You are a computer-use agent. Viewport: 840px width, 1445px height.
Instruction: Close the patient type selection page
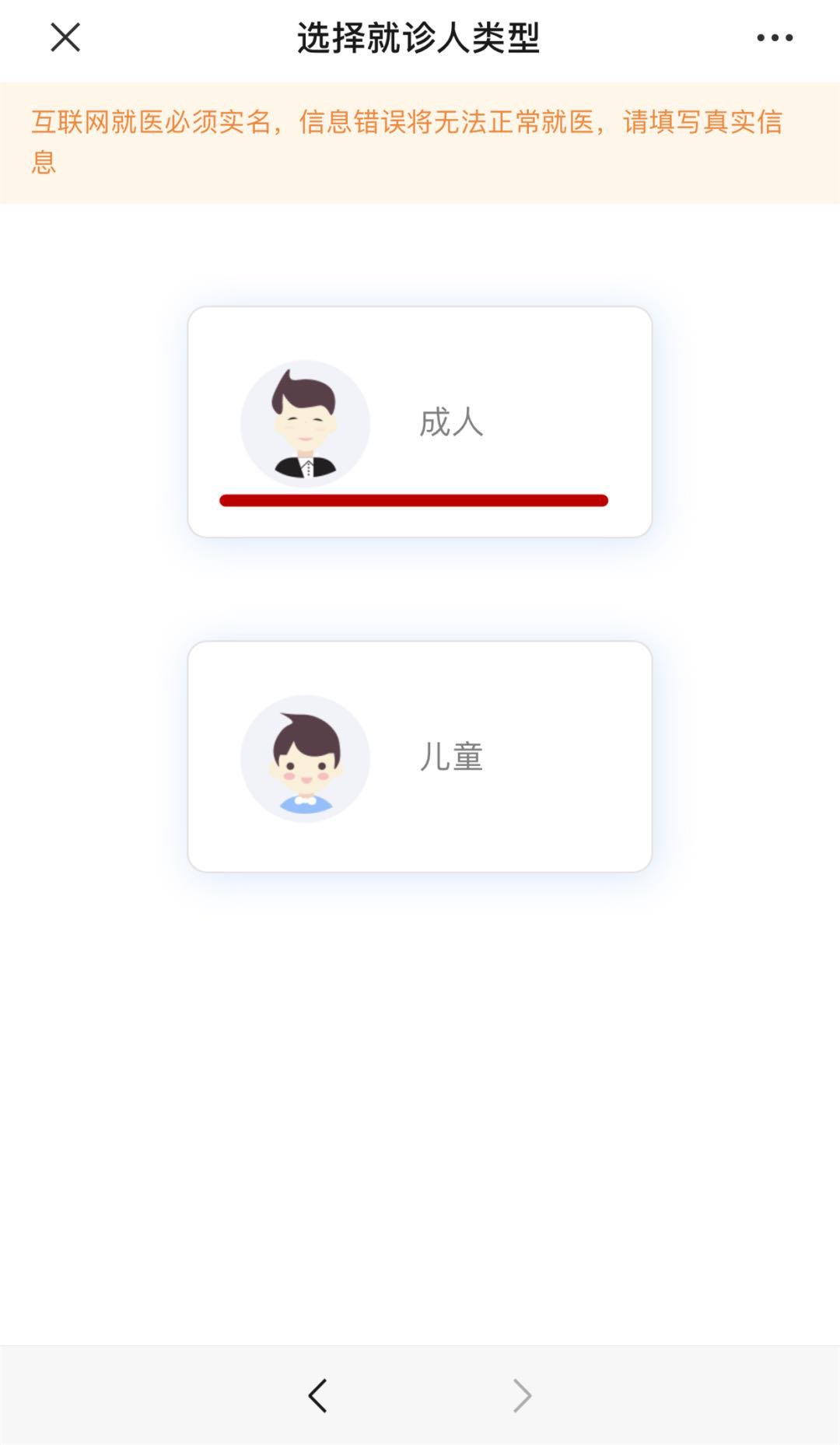tap(65, 37)
